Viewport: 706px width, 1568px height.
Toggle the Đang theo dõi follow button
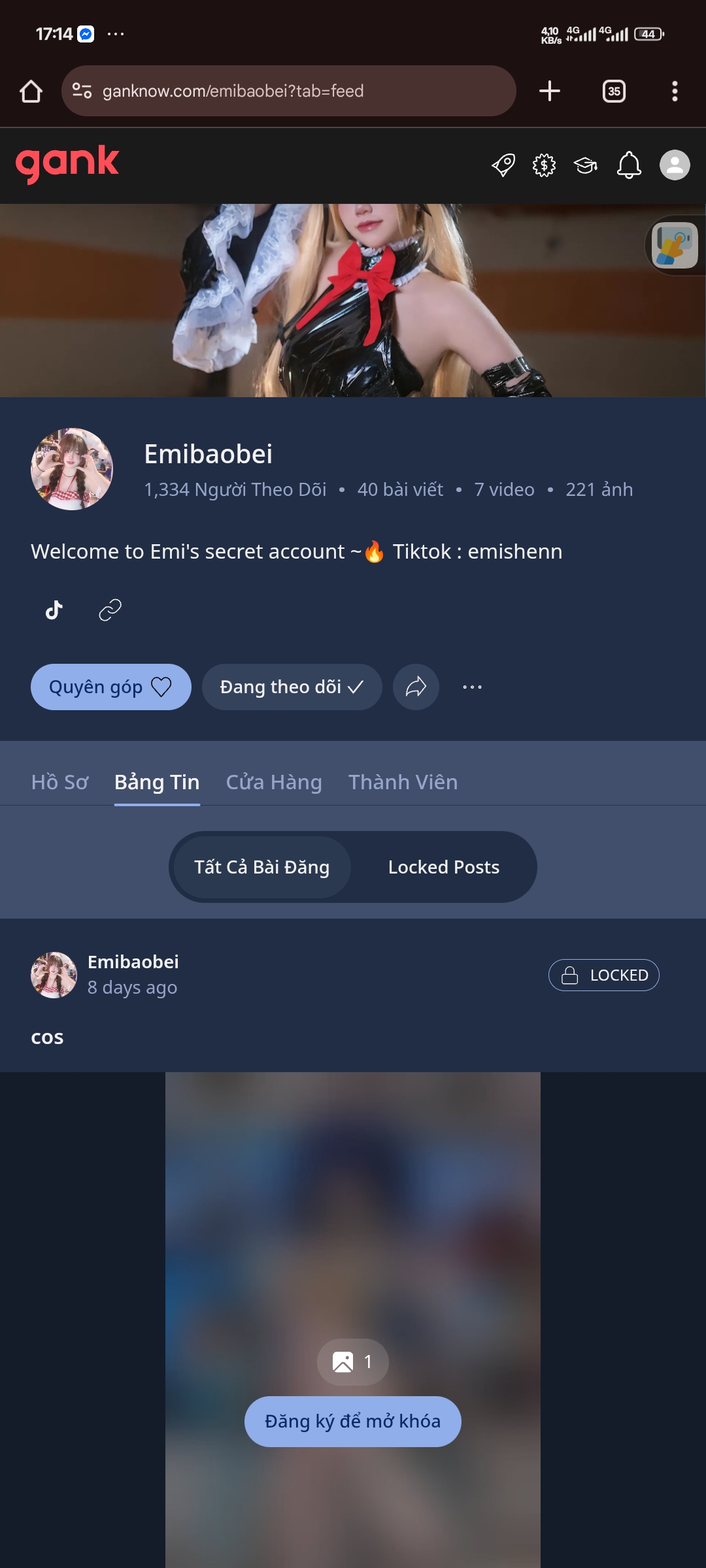pyautogui.click(x=292, y=687)
